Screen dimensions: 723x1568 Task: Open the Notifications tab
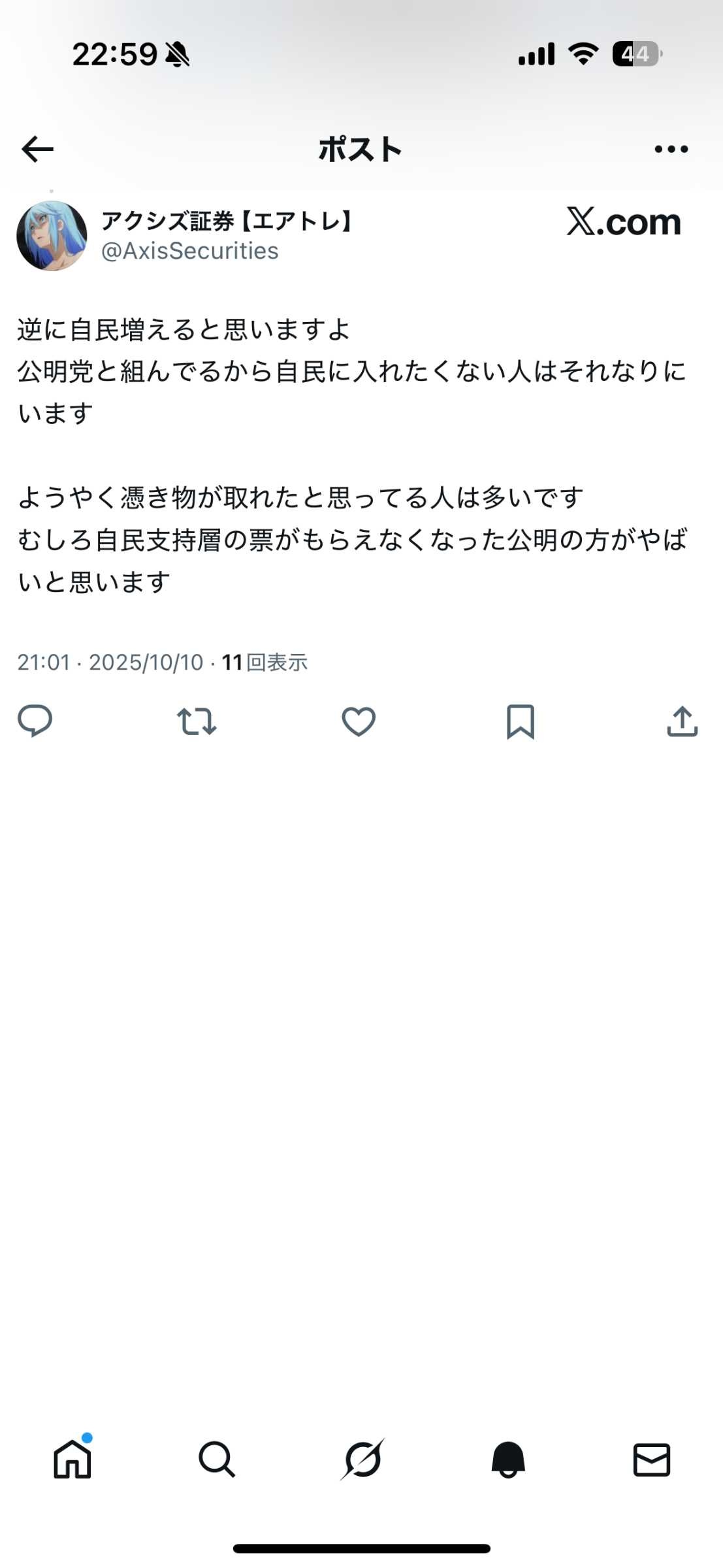click(508, 1460)
